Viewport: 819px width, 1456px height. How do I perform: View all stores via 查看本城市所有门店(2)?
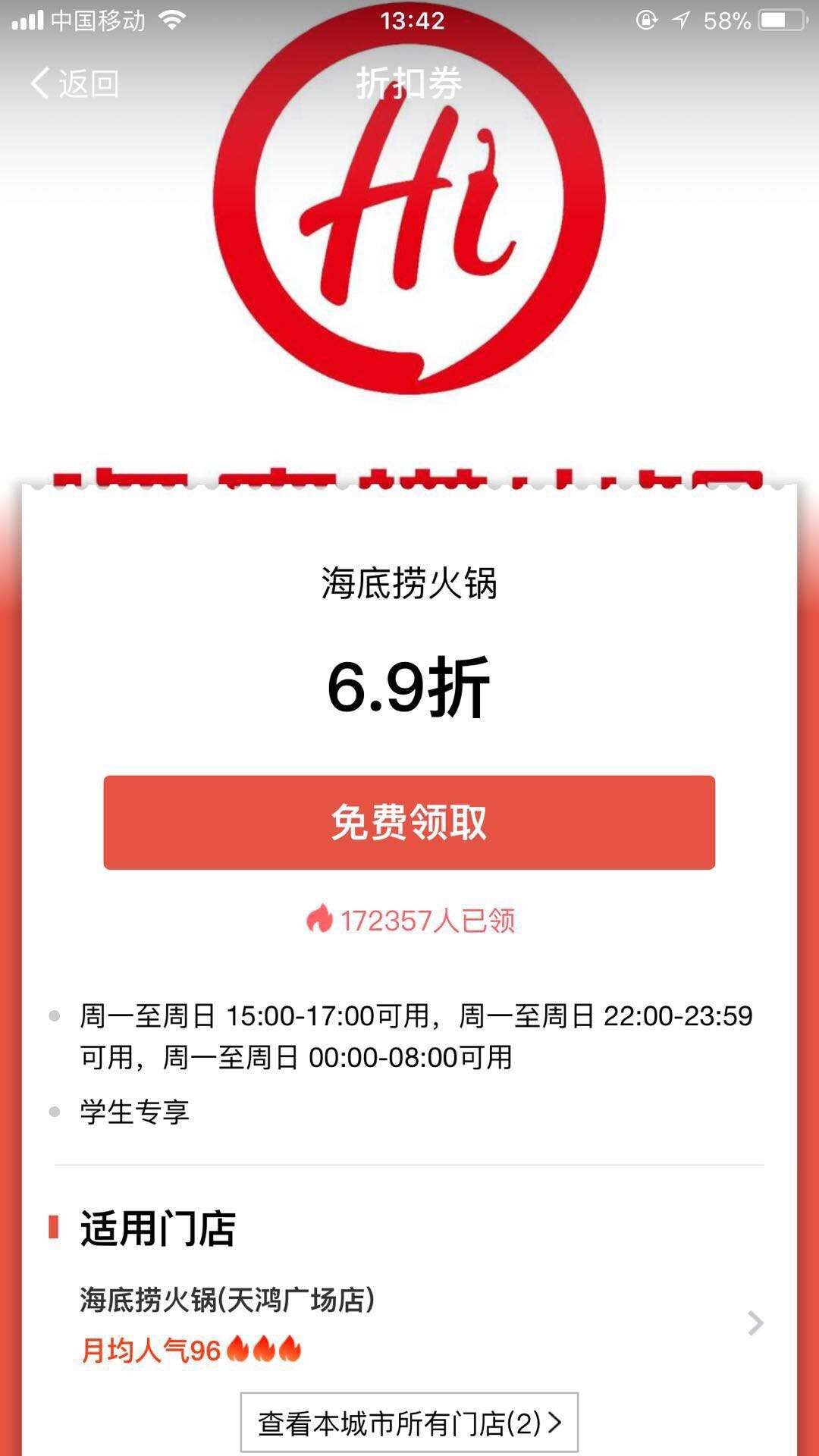[409, 1423]
